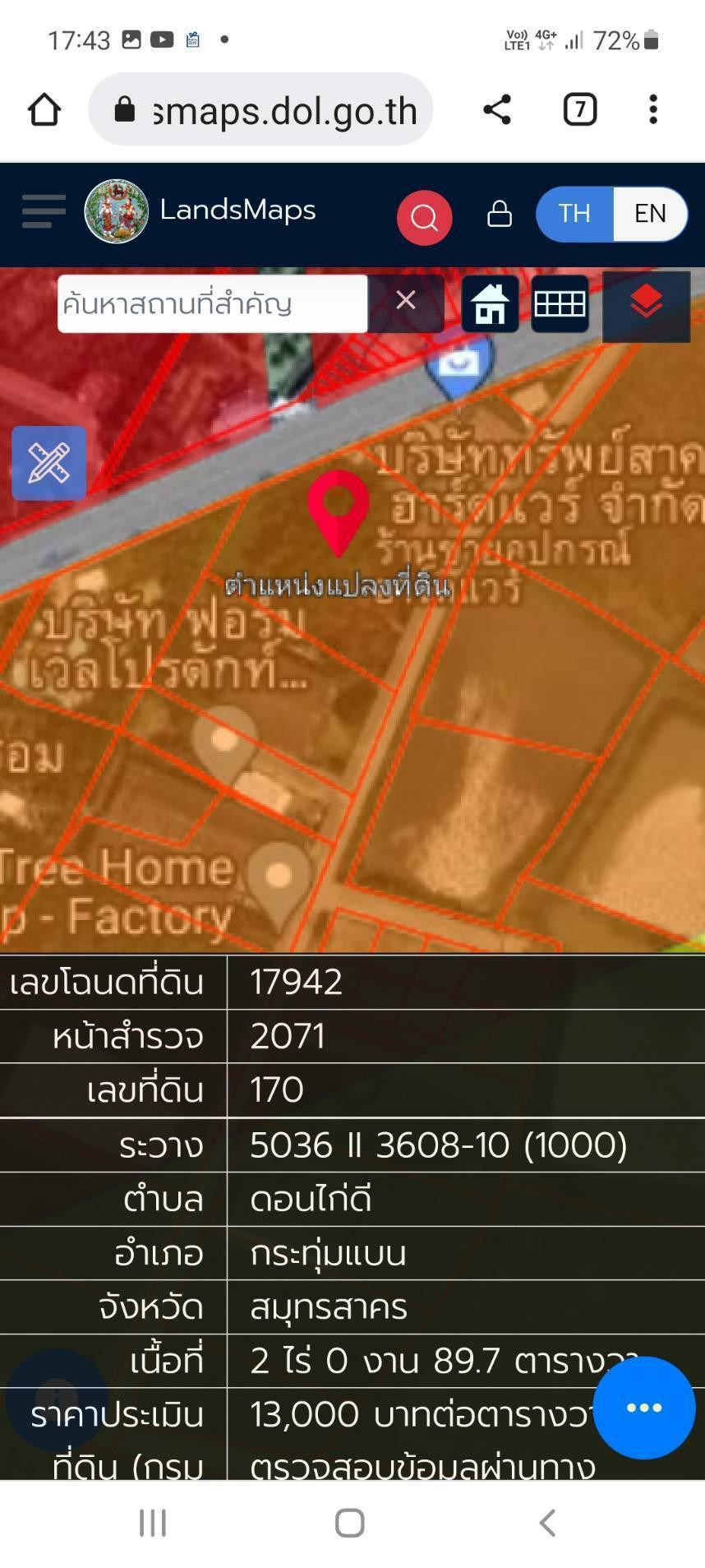
Task: Open the grid table map button
Action: (560, 303)
